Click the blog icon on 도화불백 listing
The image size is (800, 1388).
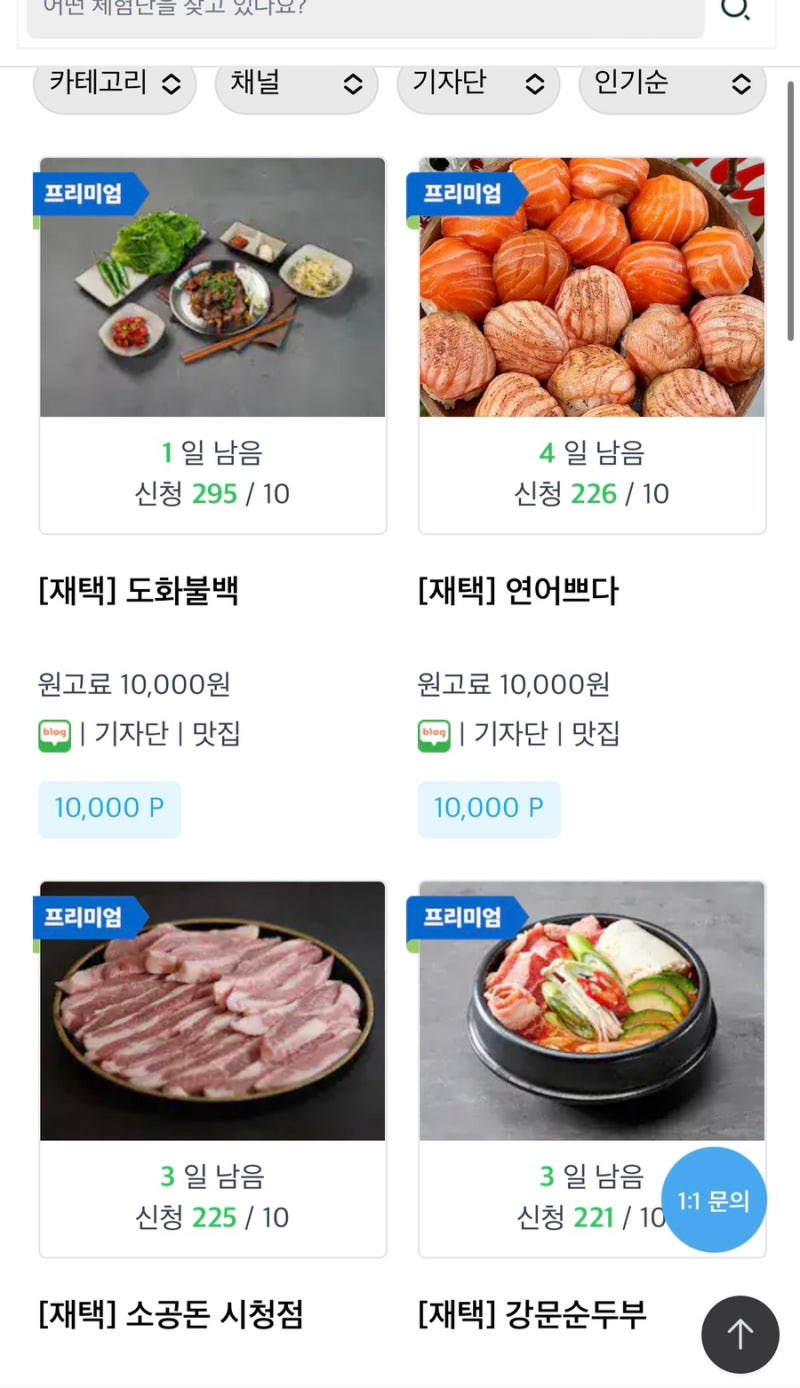pos(57,734)
